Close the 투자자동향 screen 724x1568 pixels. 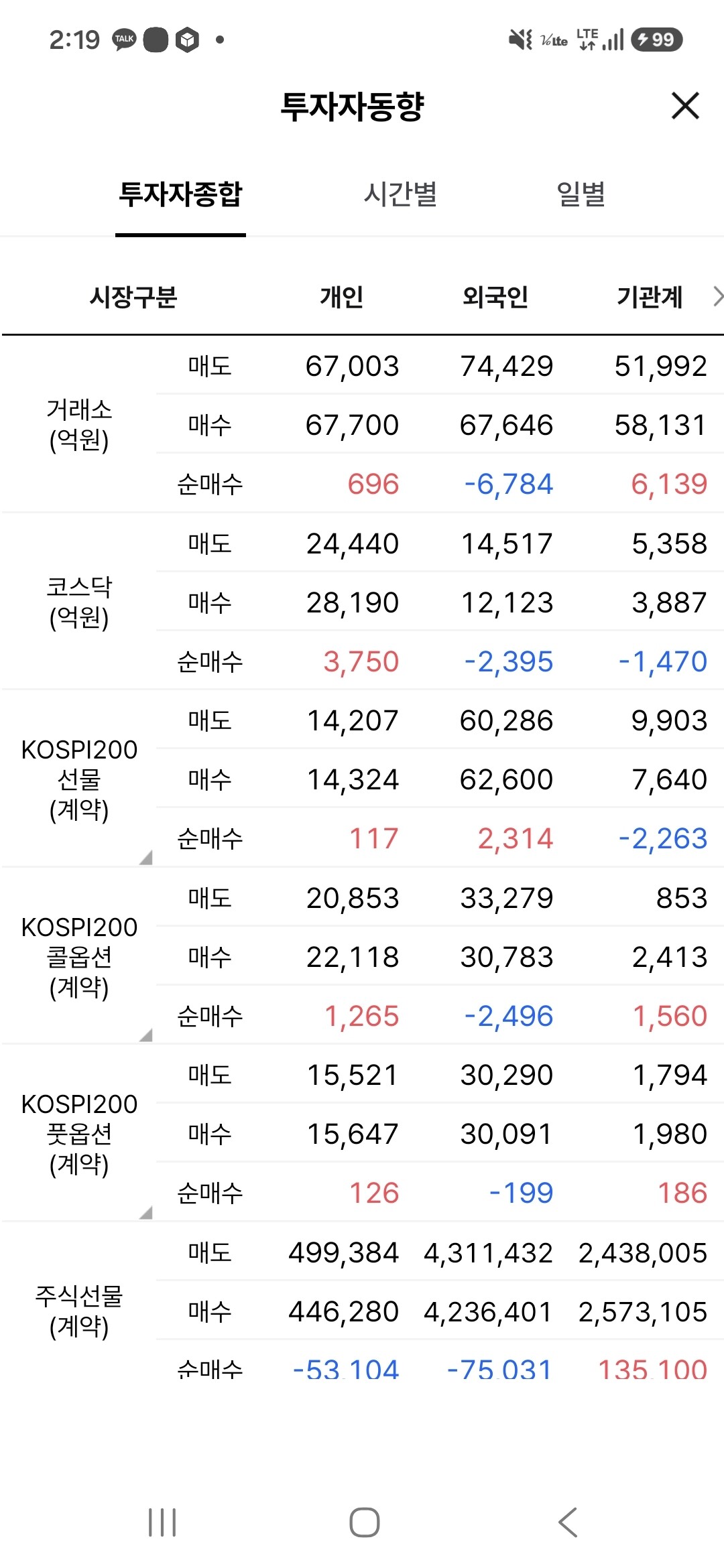point(685,106)
